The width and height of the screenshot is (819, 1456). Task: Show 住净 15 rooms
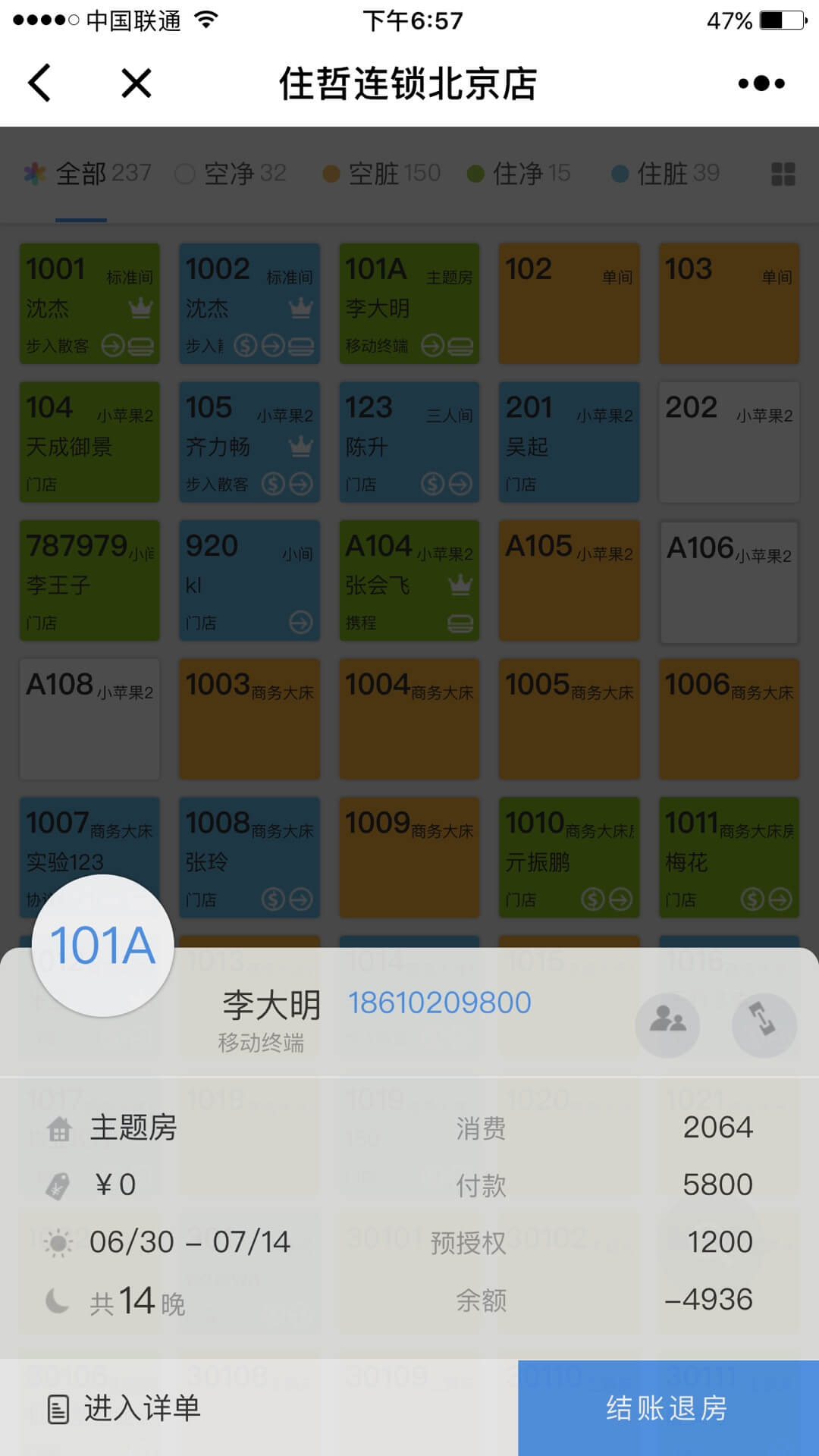coord(519,174)
